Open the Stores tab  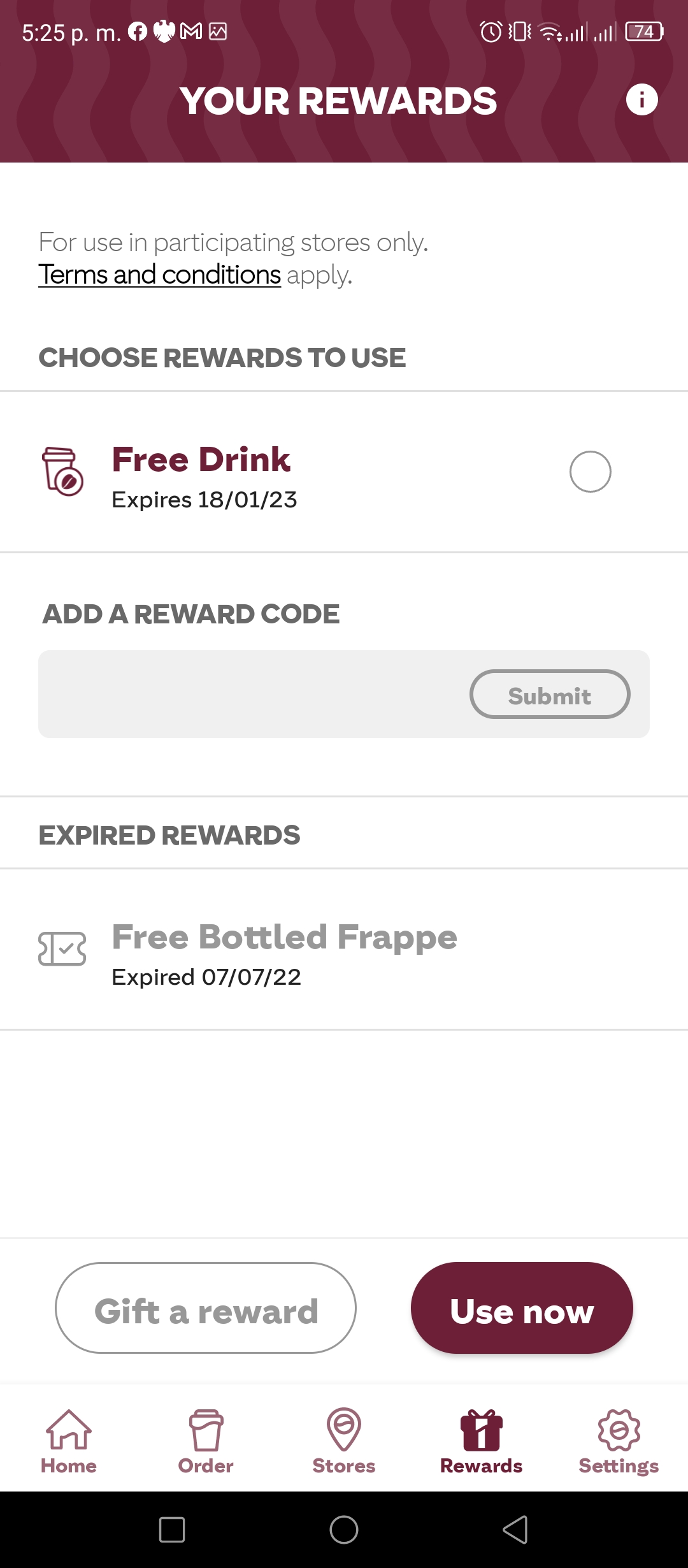tap(344, 1442)
